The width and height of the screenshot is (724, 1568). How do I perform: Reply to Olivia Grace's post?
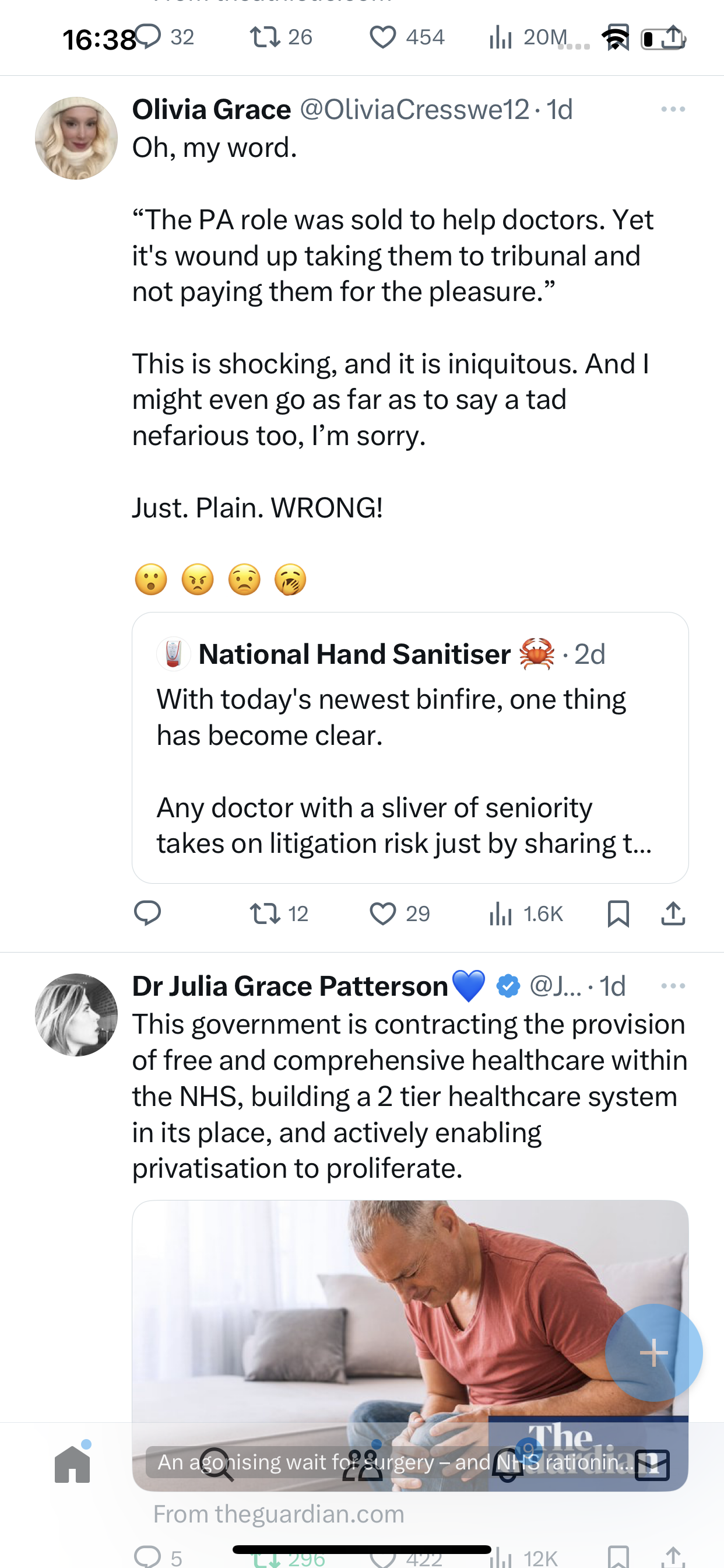pos(147,913)
